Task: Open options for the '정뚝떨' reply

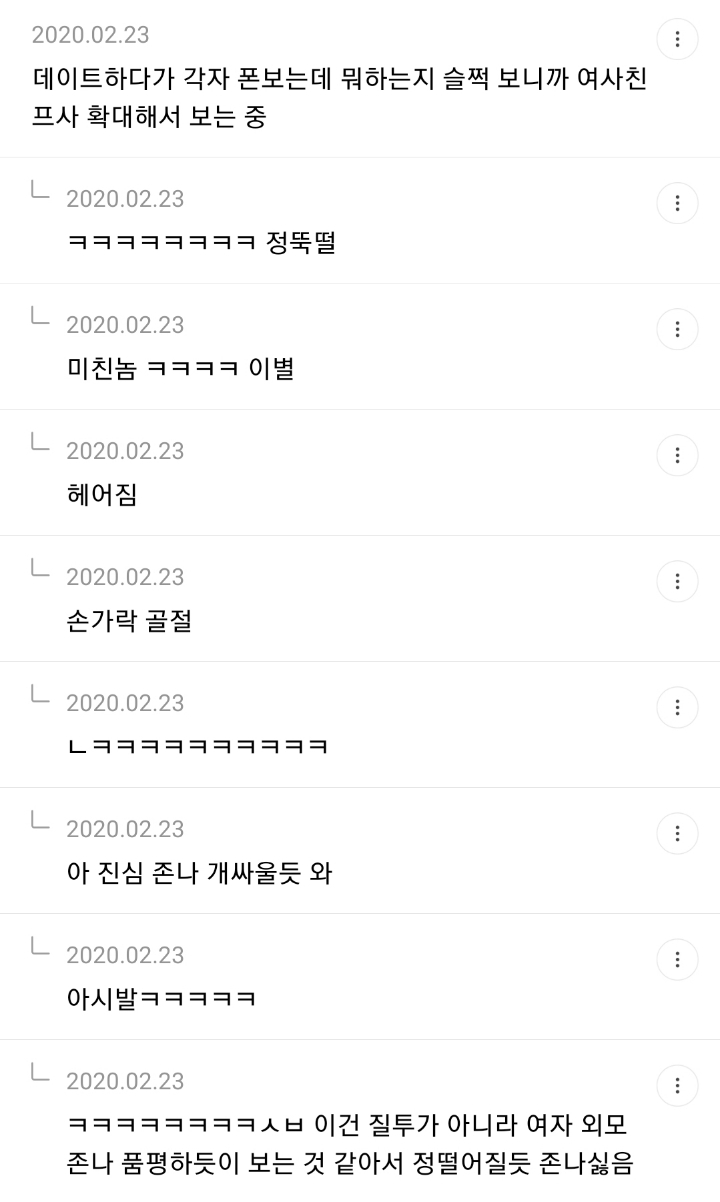Action: 677,203
